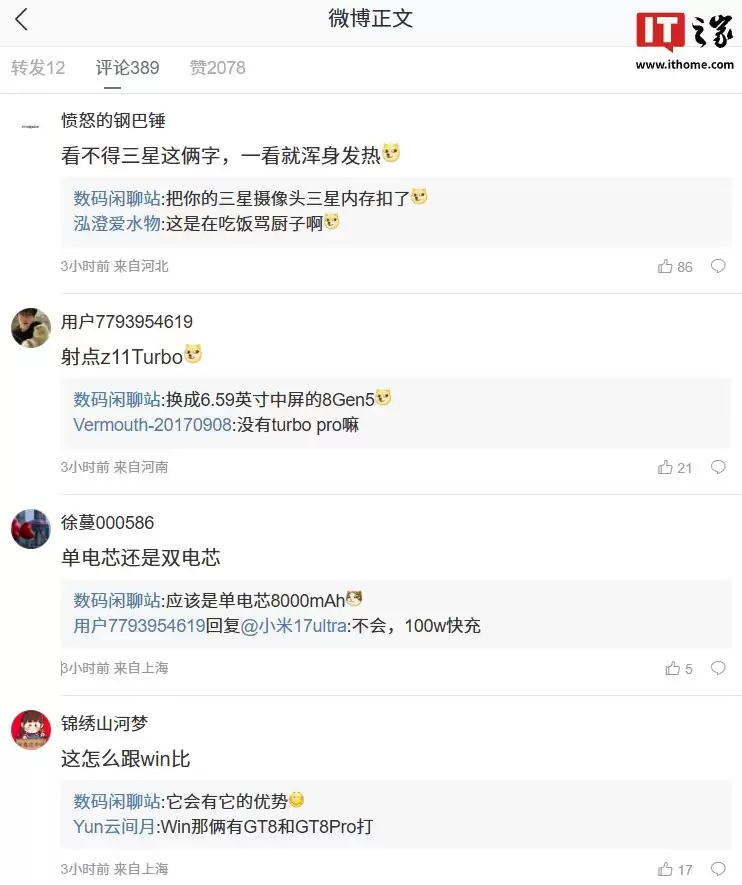The width and height of the screenshot is (742, 885).
Task: Like 锦绣山河梦's comment
Action: coord(665,870)
